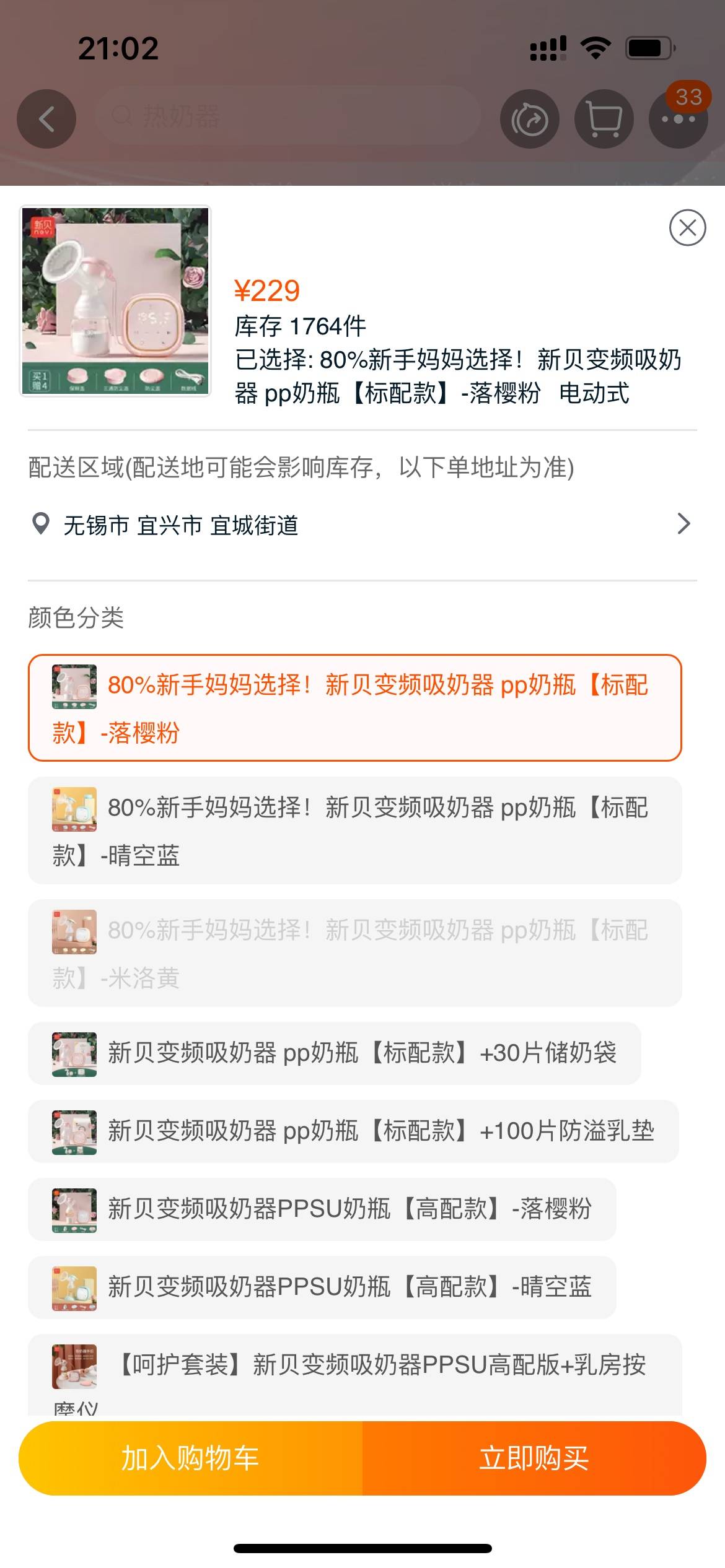Close the product options sheet

tap(687, 228)
